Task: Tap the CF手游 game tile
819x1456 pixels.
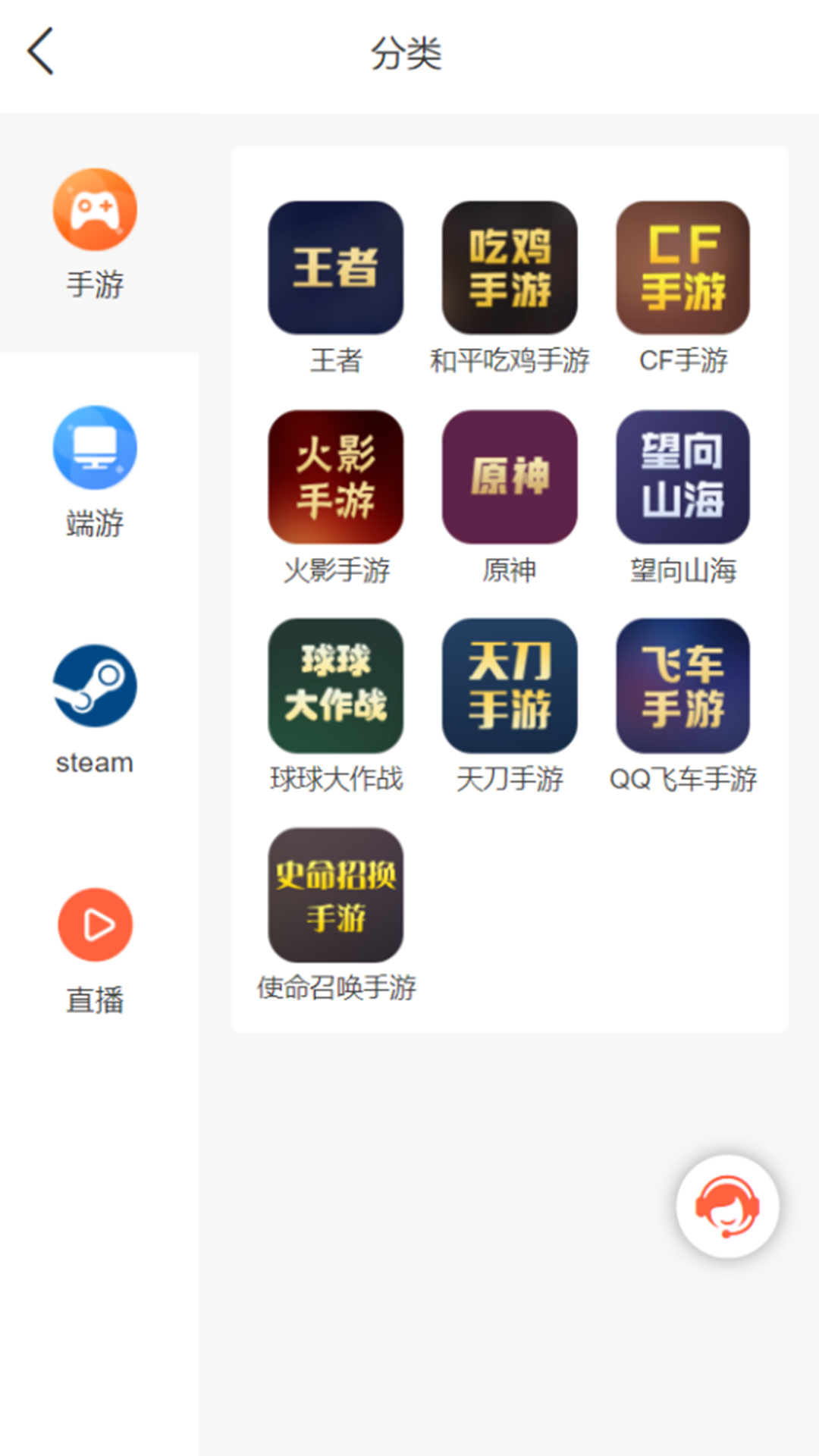Action: (x=683, y=268)
